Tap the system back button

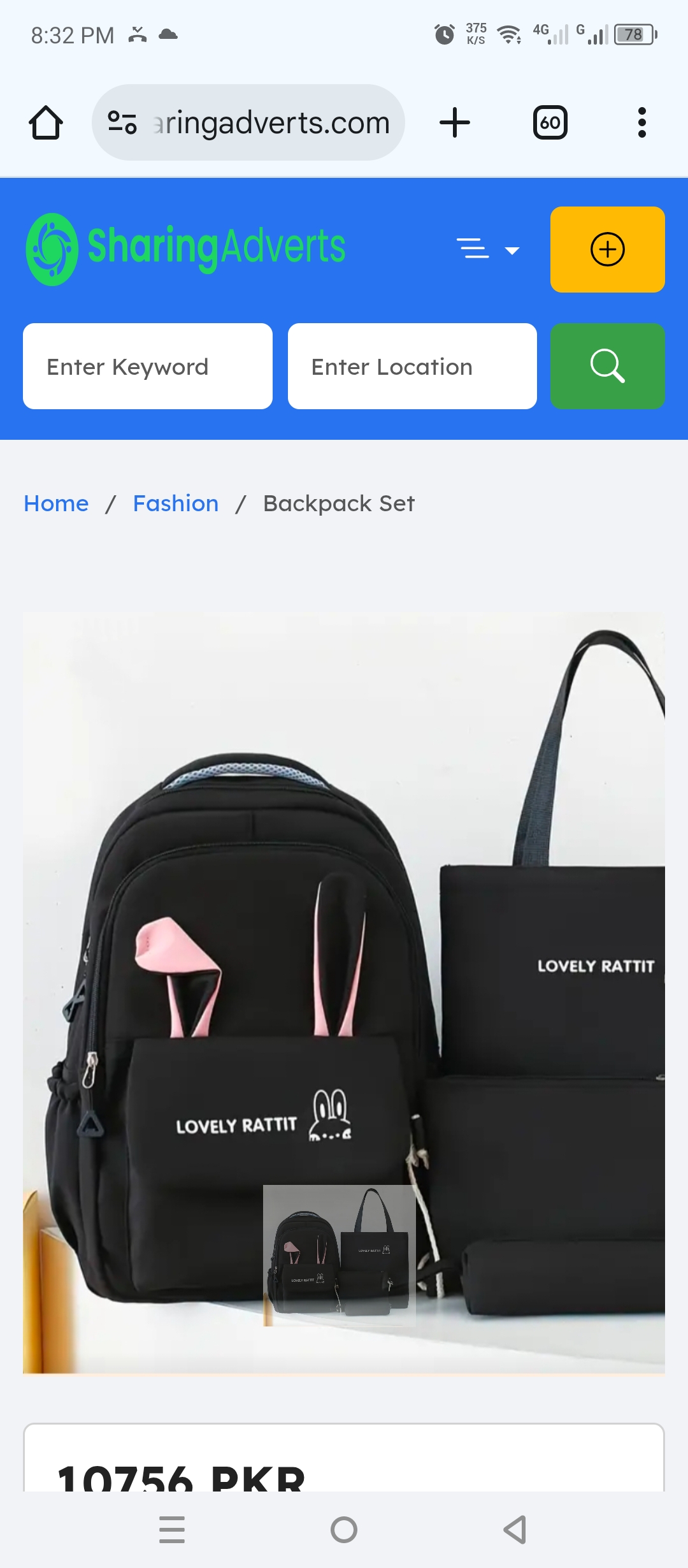pyautogui.click(x=515, y=1530)
